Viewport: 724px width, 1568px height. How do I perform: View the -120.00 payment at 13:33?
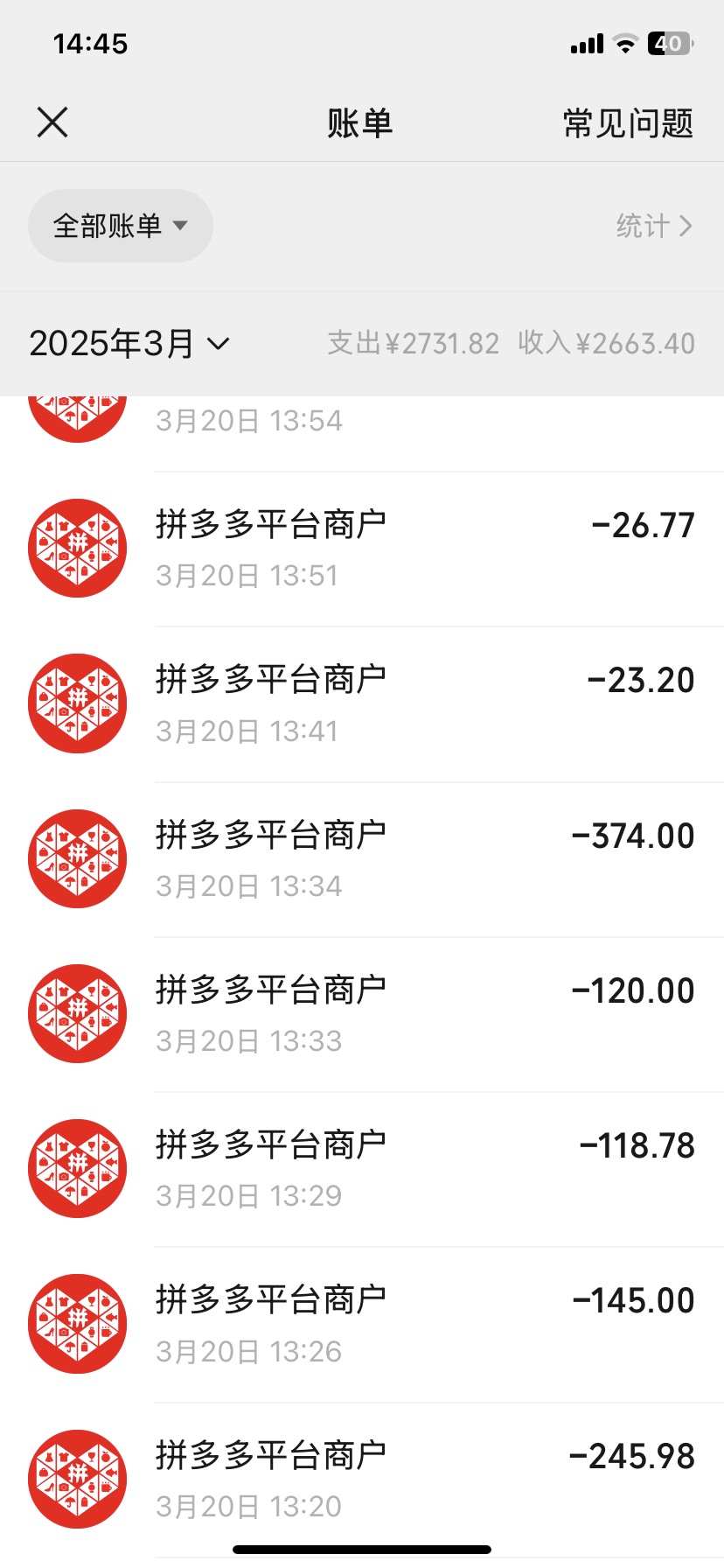[x=362, y=1014]
